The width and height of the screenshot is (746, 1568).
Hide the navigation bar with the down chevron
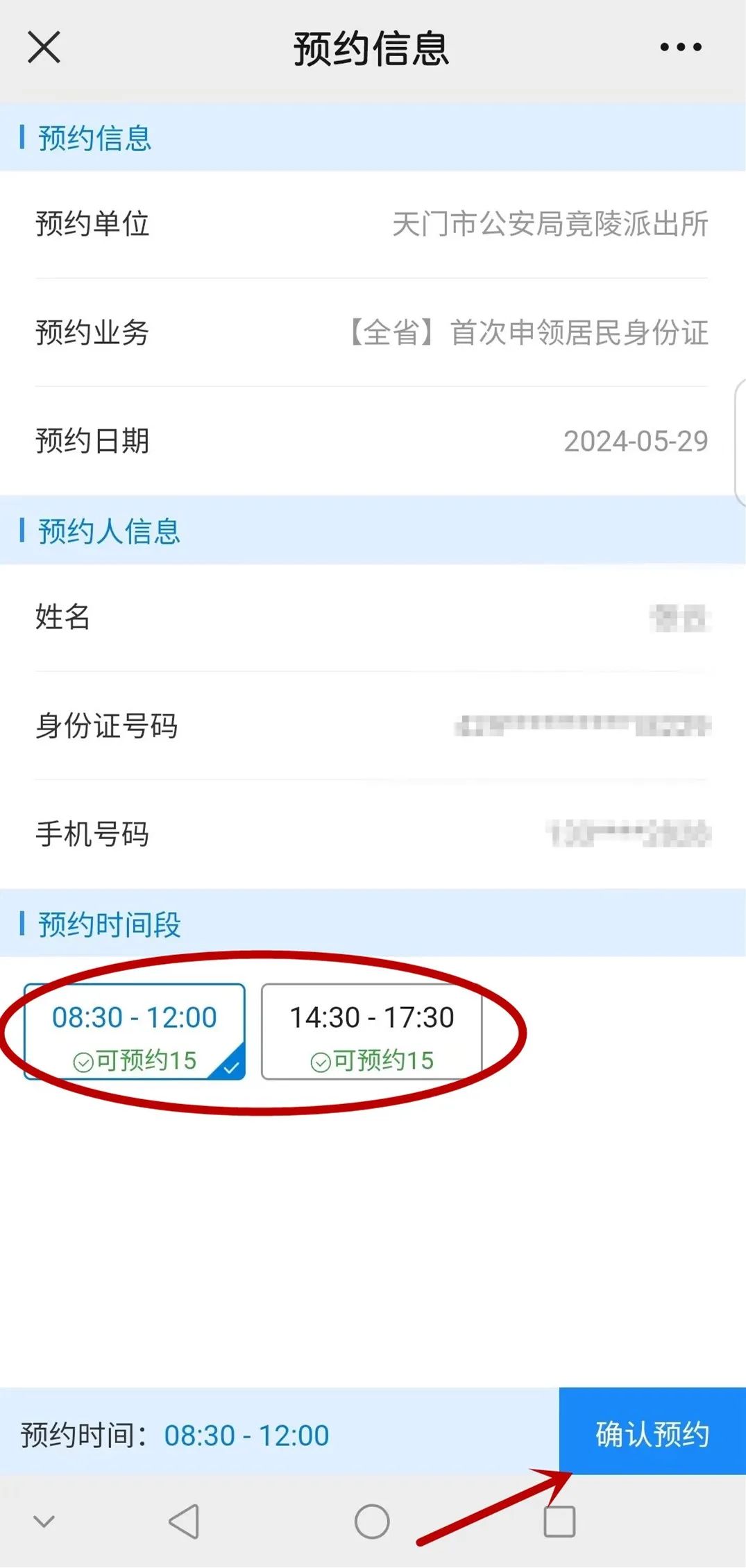tap(44, 1522)
